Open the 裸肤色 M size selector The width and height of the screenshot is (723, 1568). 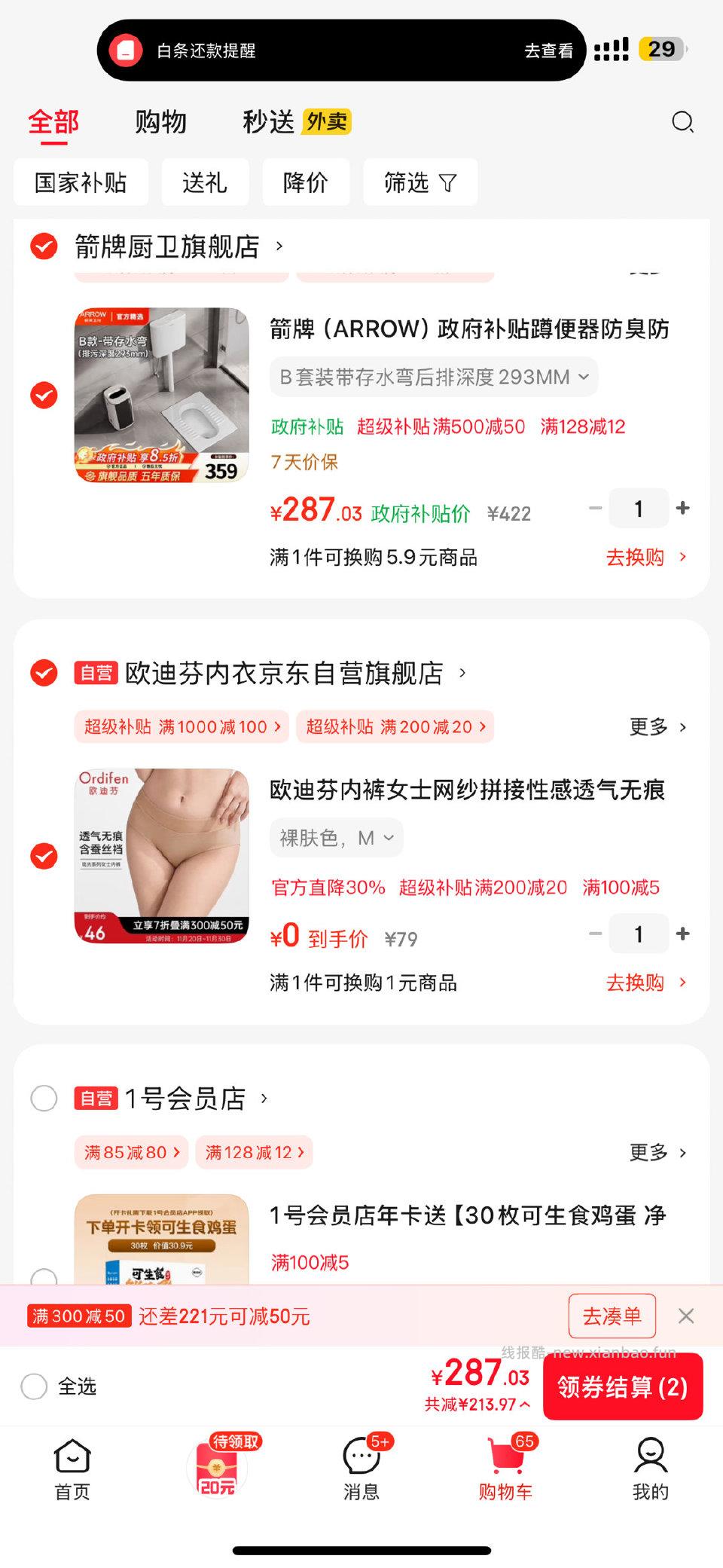335,837
